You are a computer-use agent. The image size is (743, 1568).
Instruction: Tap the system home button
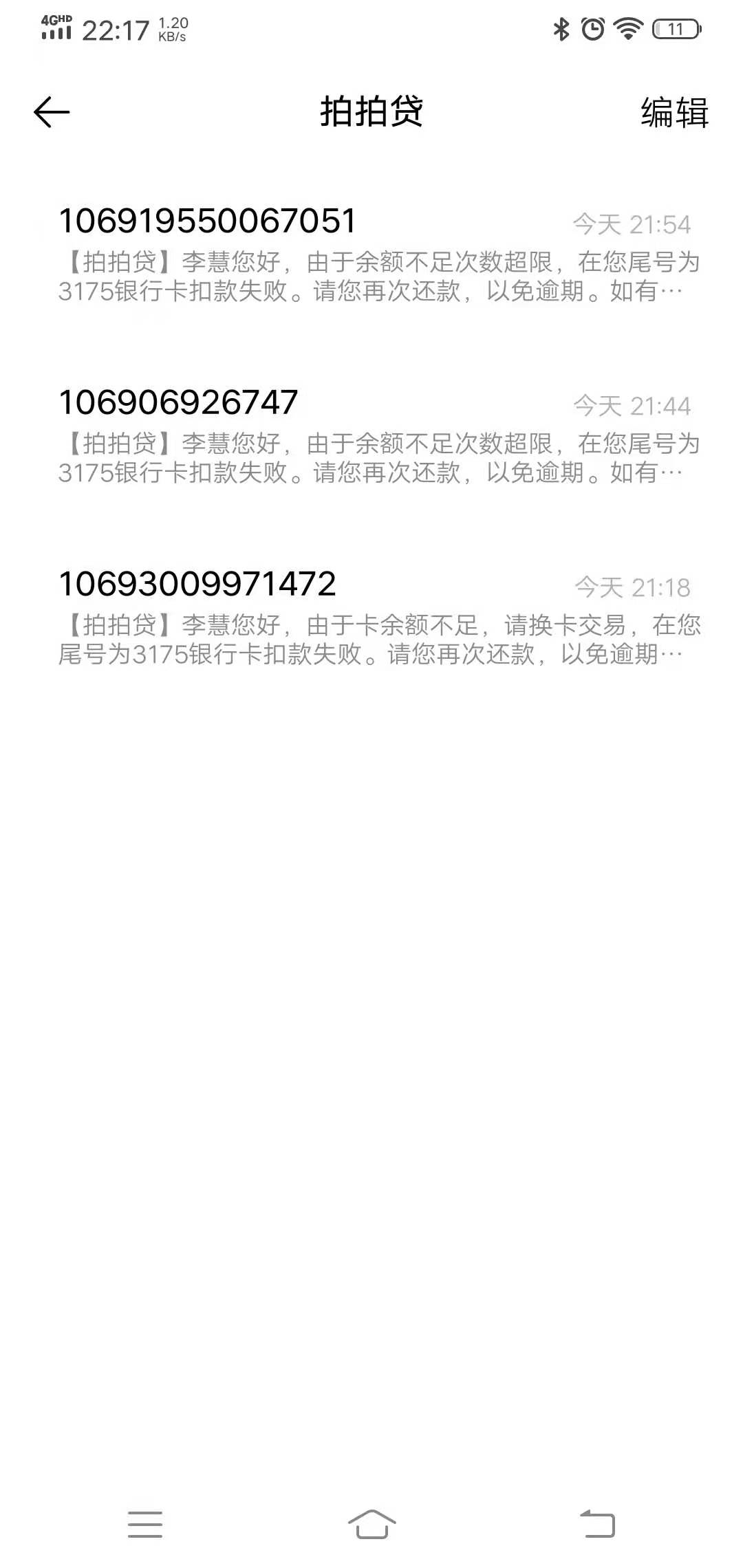pos(371,1524)
